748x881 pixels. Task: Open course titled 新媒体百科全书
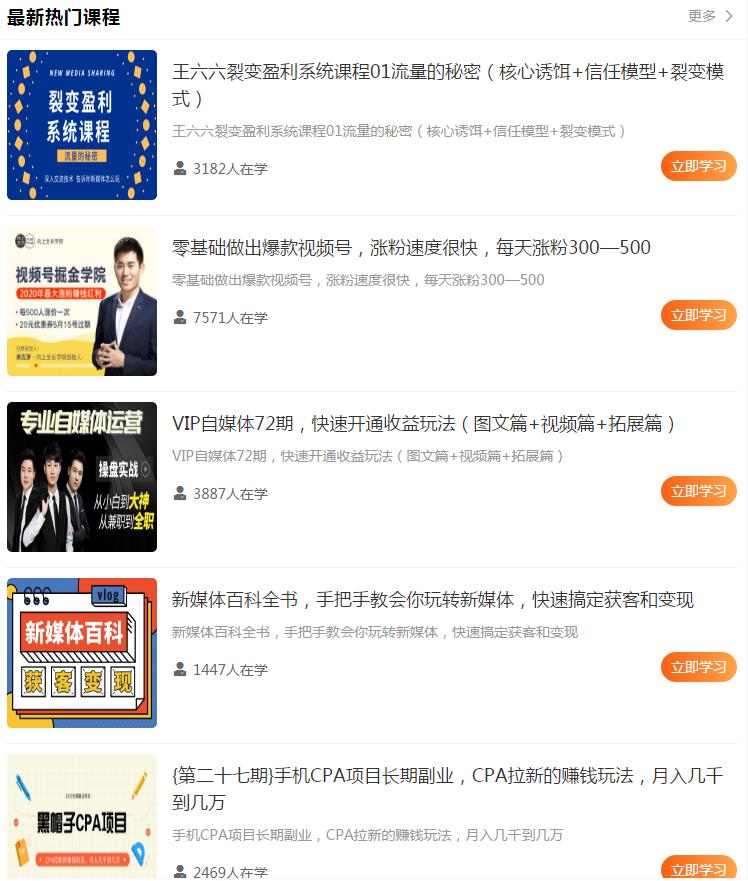point(432,600)
